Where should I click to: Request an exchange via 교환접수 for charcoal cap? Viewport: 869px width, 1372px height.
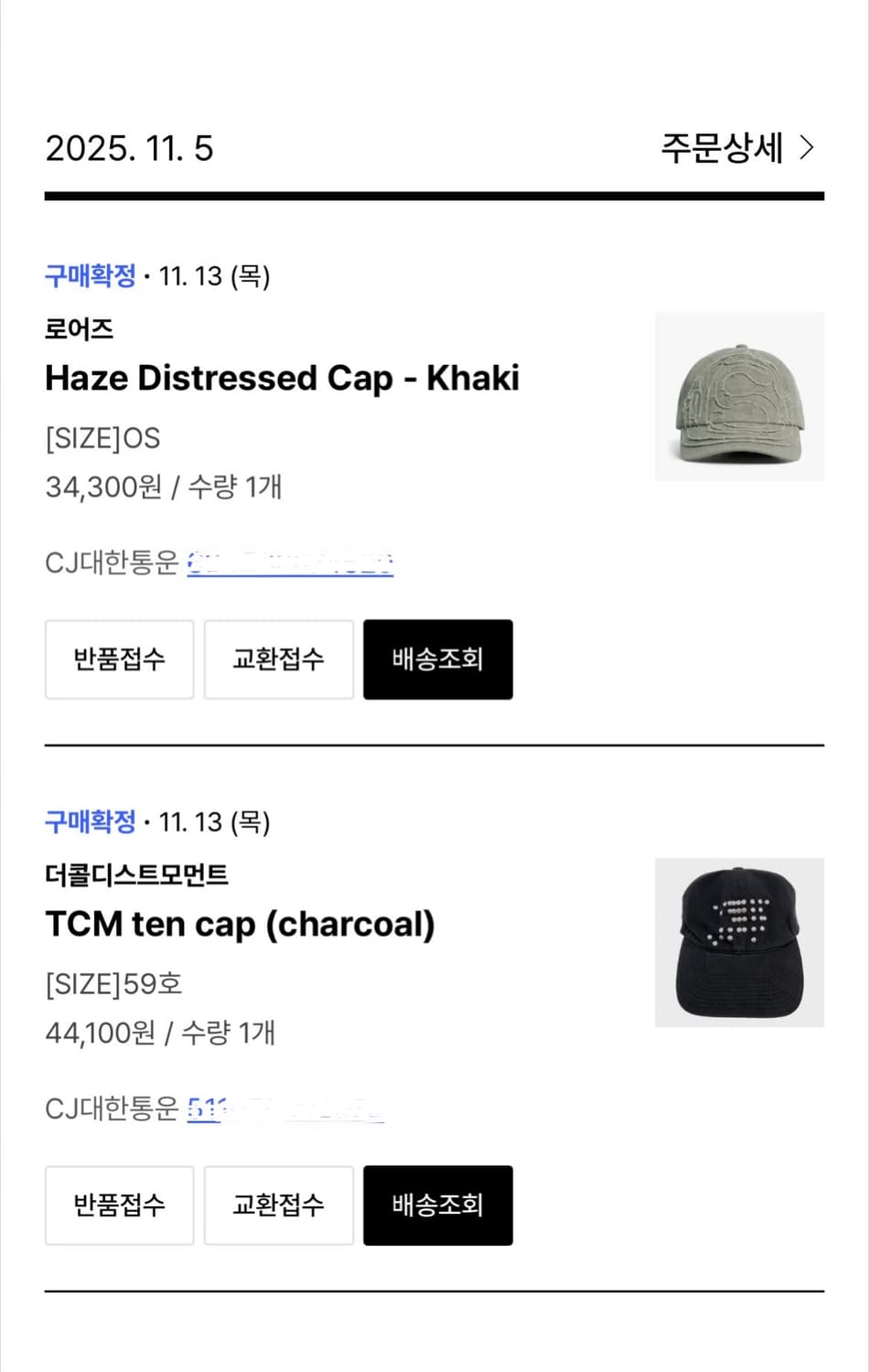(x=278, y=1206)
